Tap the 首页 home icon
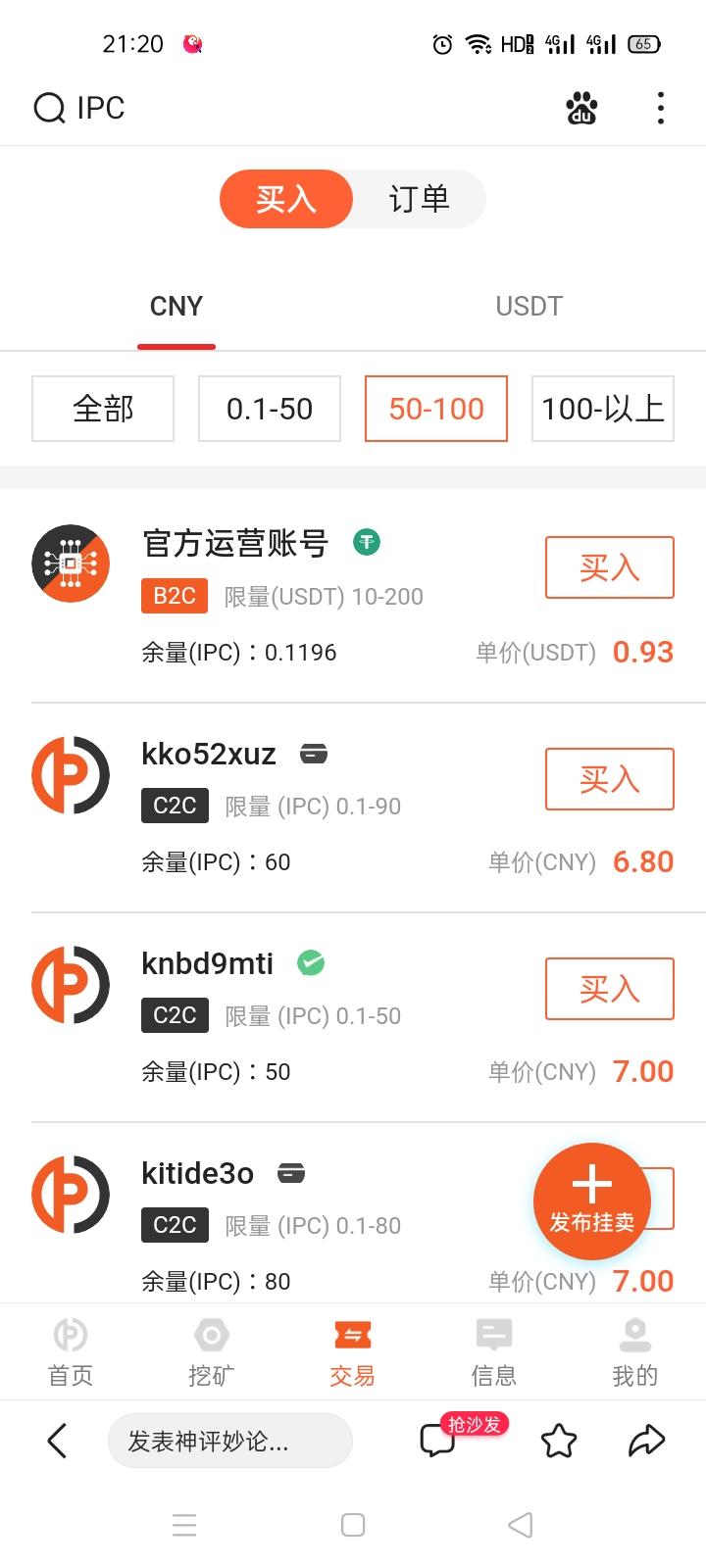Viewport: 706px width, 1568px height. point(70,1350)
